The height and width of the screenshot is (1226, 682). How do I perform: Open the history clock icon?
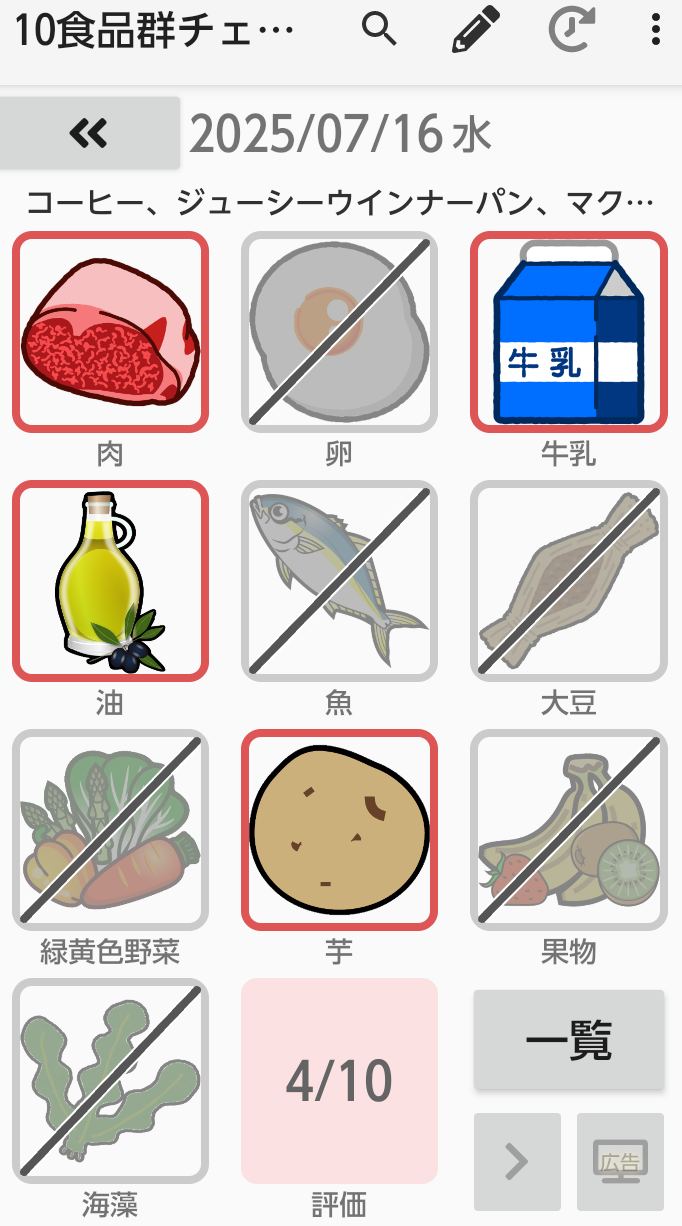(x=571, y=30)
